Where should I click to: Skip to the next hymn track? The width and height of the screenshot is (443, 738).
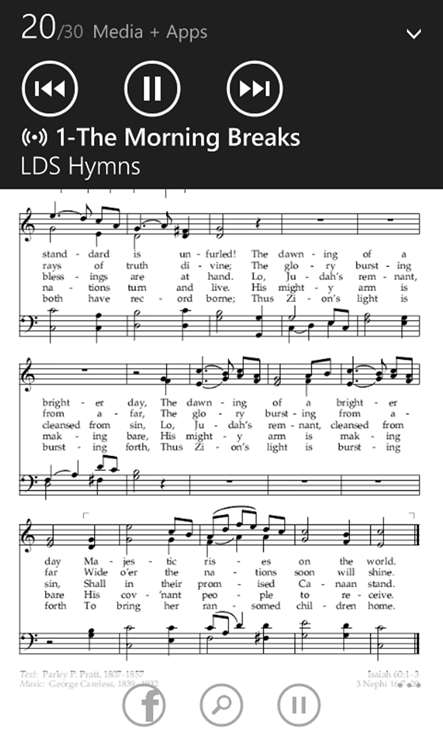[x=255, y=88]
